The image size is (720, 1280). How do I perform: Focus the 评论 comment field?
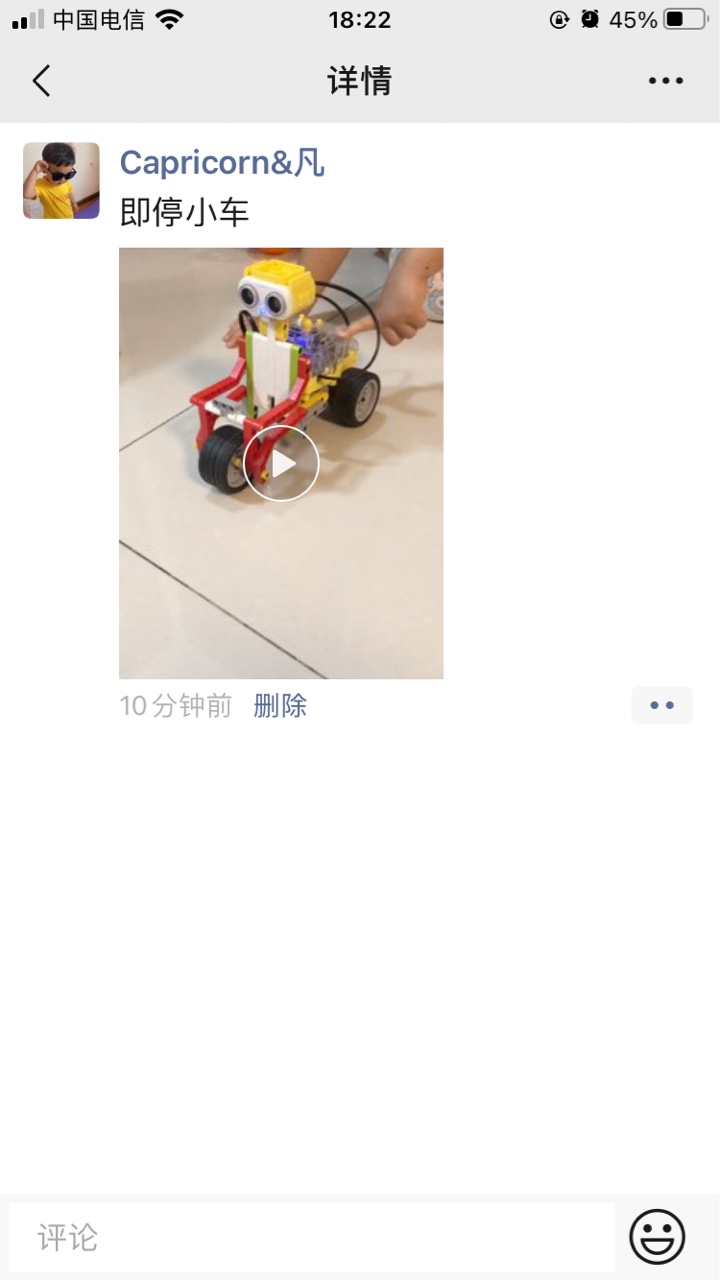(x=312, y=1237)
